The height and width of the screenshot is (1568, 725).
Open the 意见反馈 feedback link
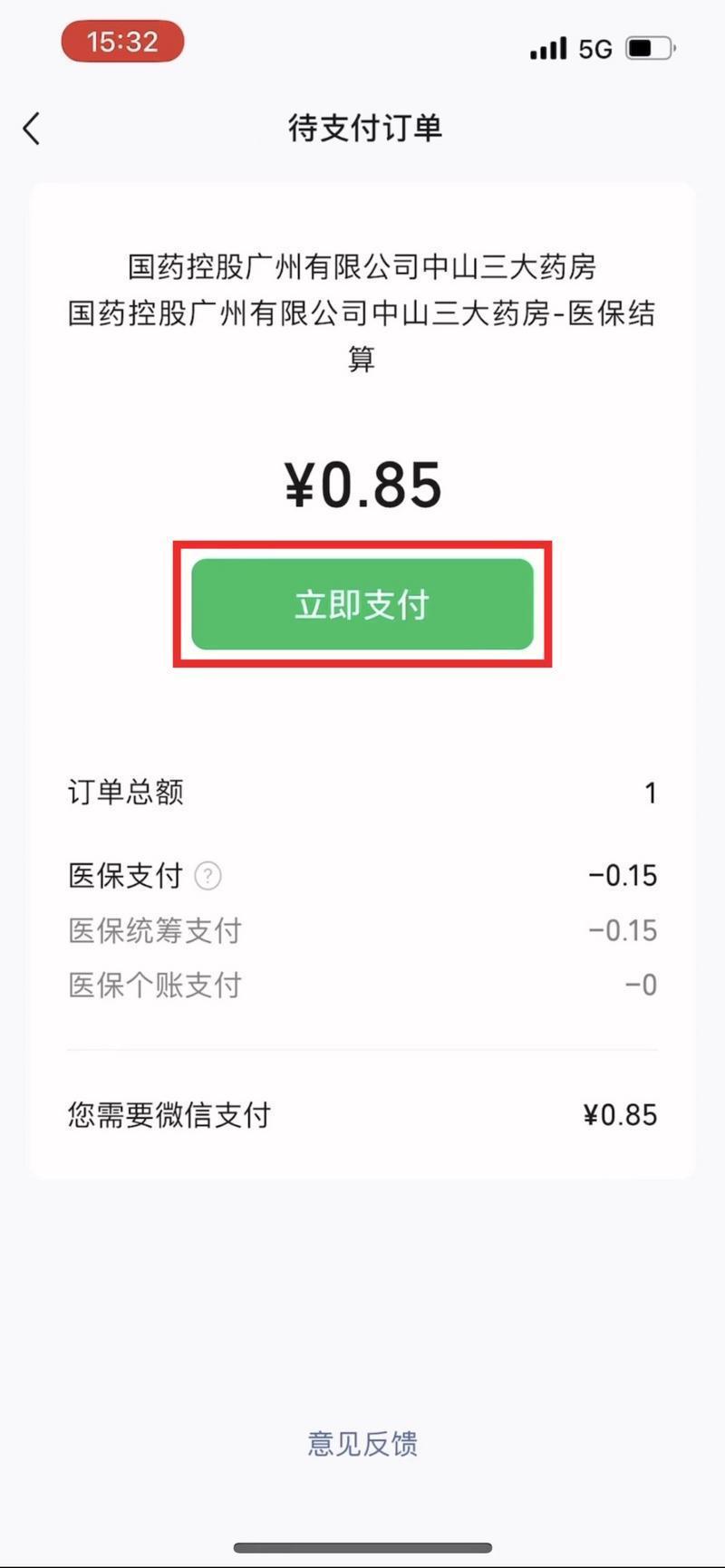(362, 1443)
